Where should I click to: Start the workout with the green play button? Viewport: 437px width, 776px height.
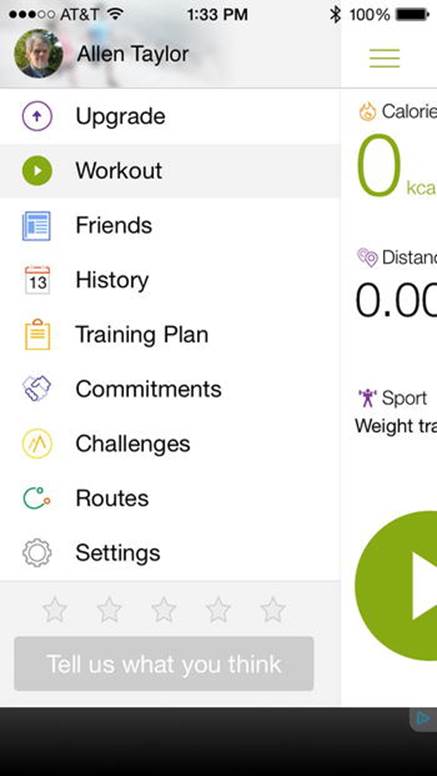(x=396, y=586)
